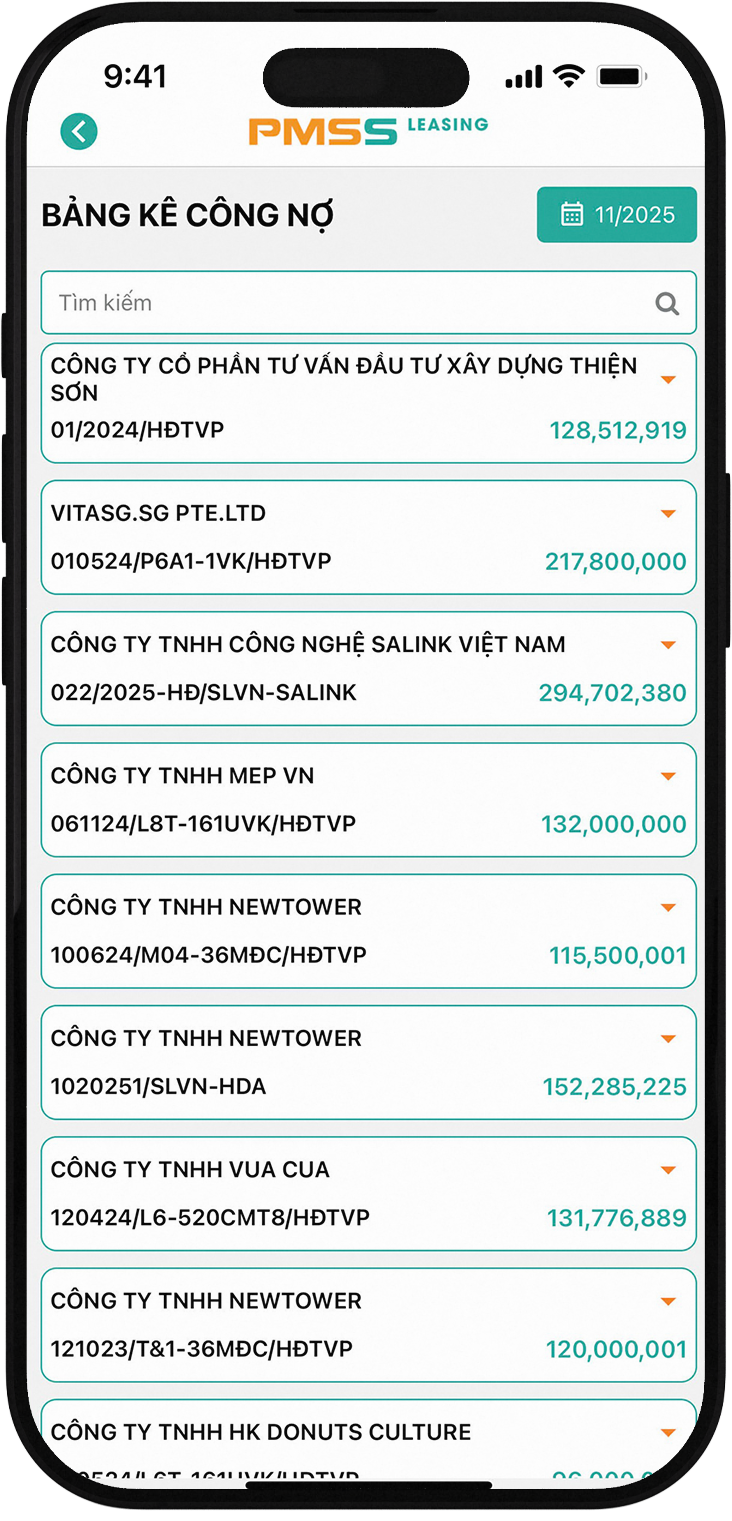Open the 11/2025 month picker
732x1521 pixels.
[616, 214]
